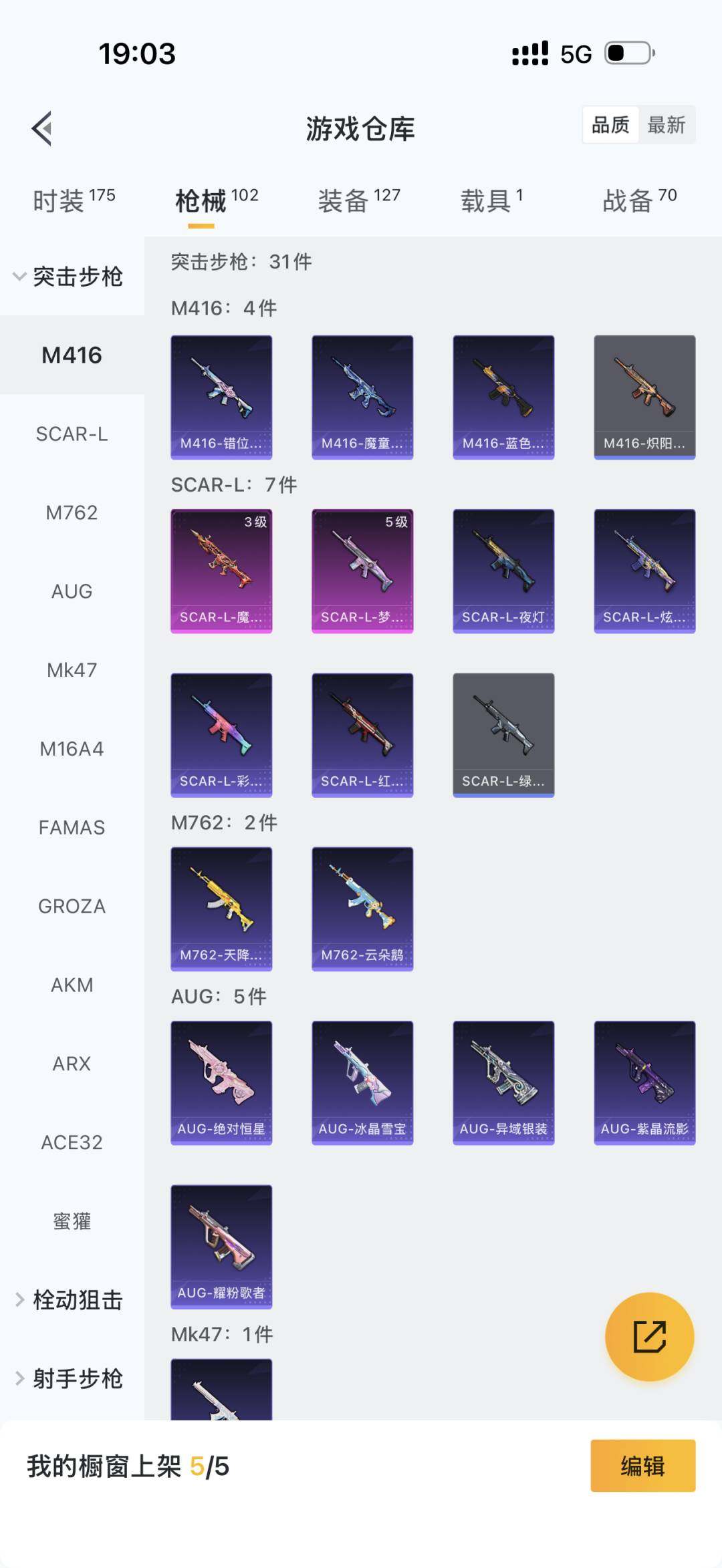Tap 编辑 to edit showcase listings
The height and width of the screenshot is (1568, 722).
click(x=642, y=1466)
